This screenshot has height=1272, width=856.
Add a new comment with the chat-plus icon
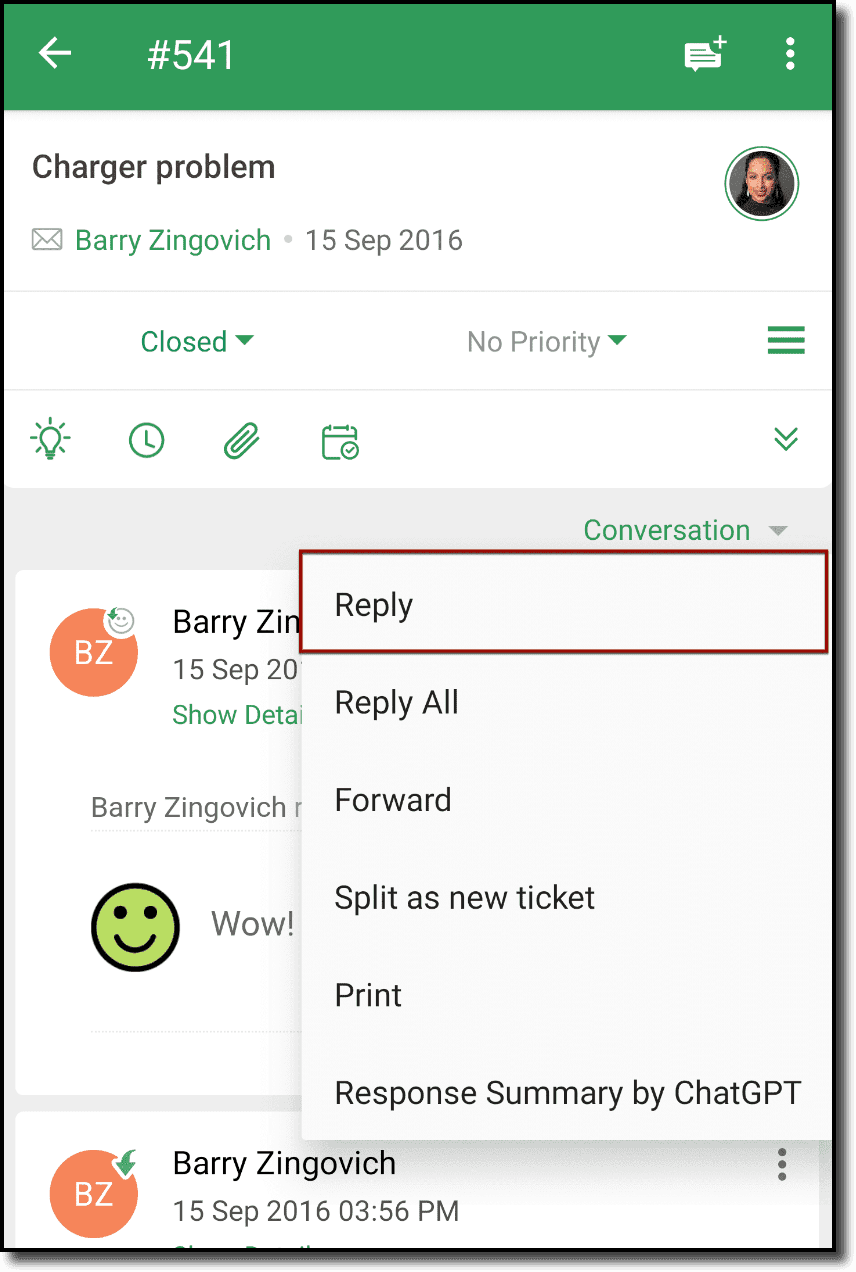[705, 54]
